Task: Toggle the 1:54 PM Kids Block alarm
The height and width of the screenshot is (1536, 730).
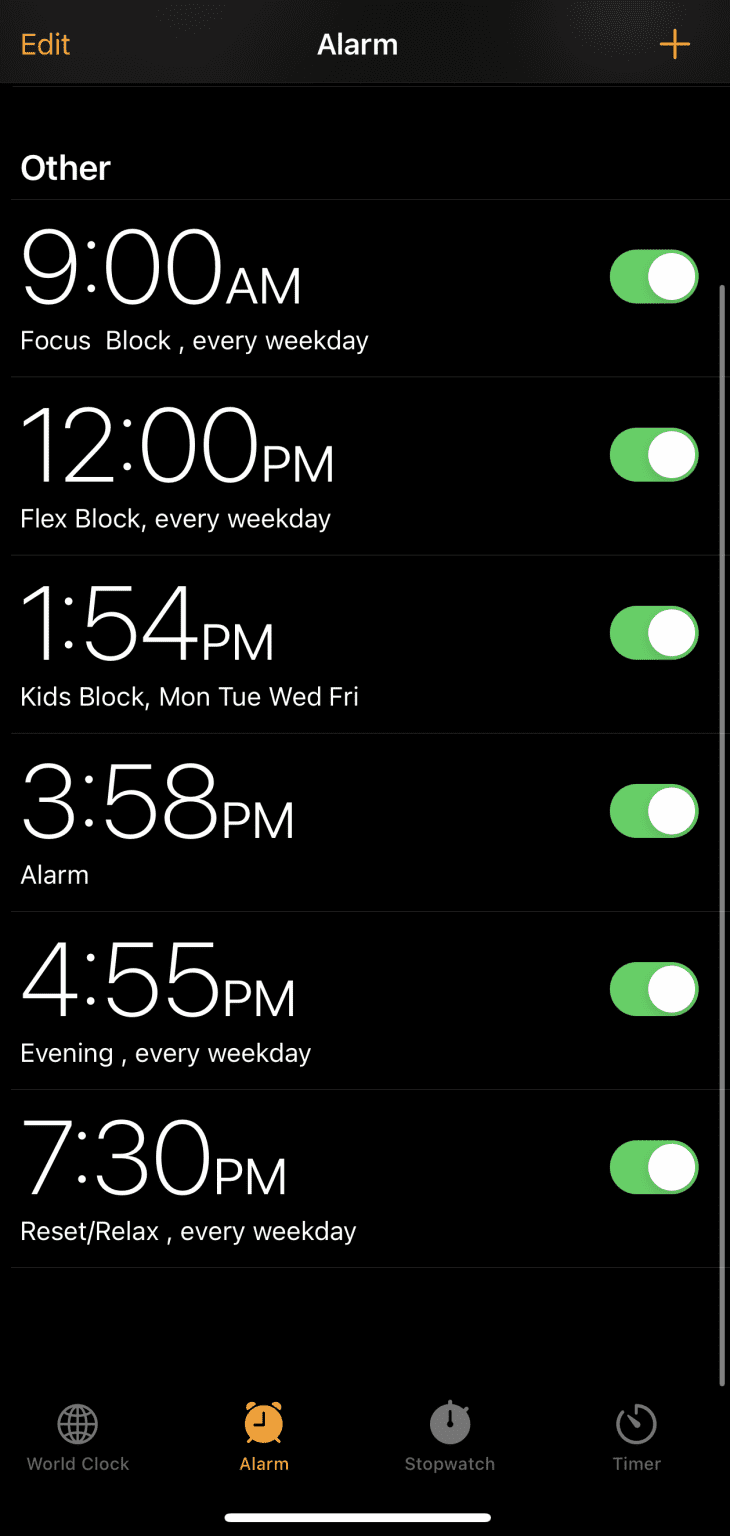Action: tap(654, 633)
